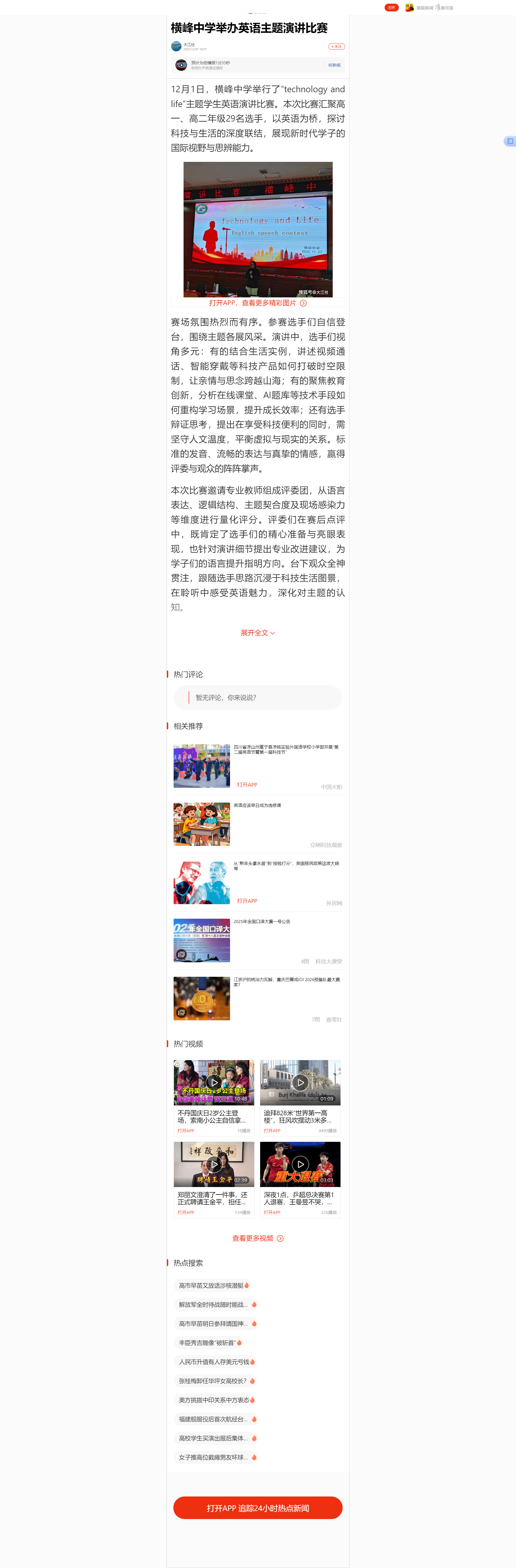Open the 江苏沪的统治力瓦解 recommended article

click(x=286, y=982)
